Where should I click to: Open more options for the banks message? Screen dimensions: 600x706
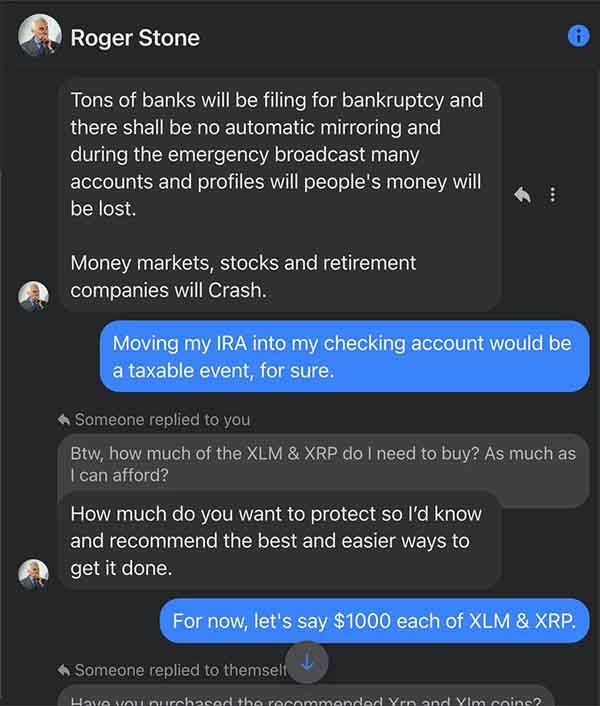coord(553,195)
